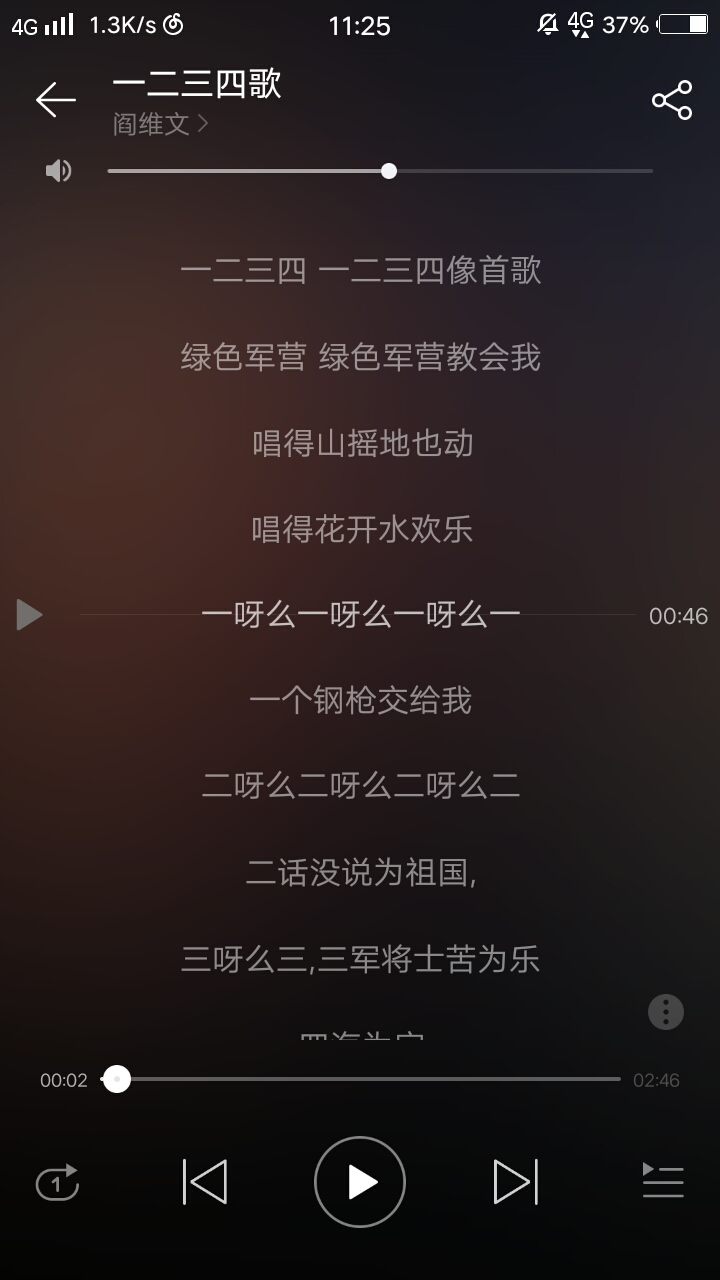The width and height of the screenshot is (720, 1280).
Task: Tap the playback progress bar
Action: tap(370, 1080)
